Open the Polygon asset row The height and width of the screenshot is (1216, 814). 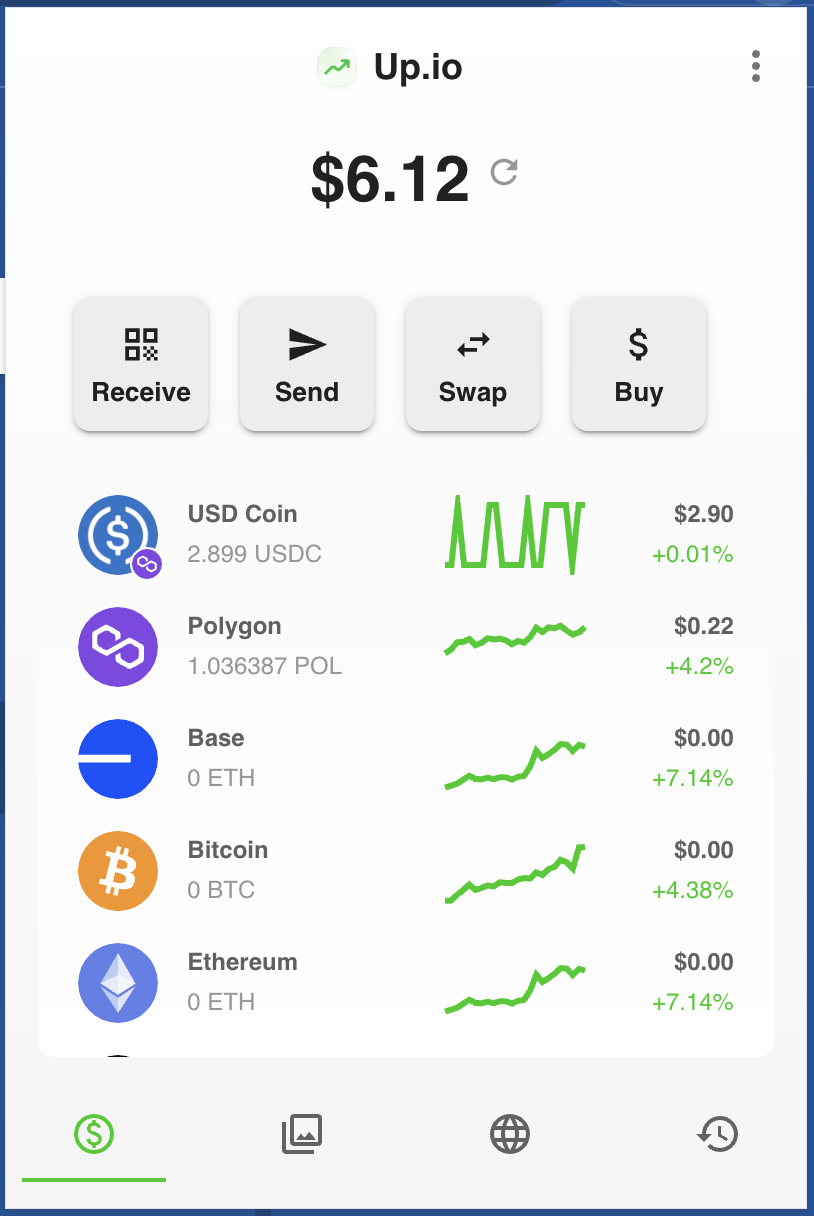tap(405, 646)
